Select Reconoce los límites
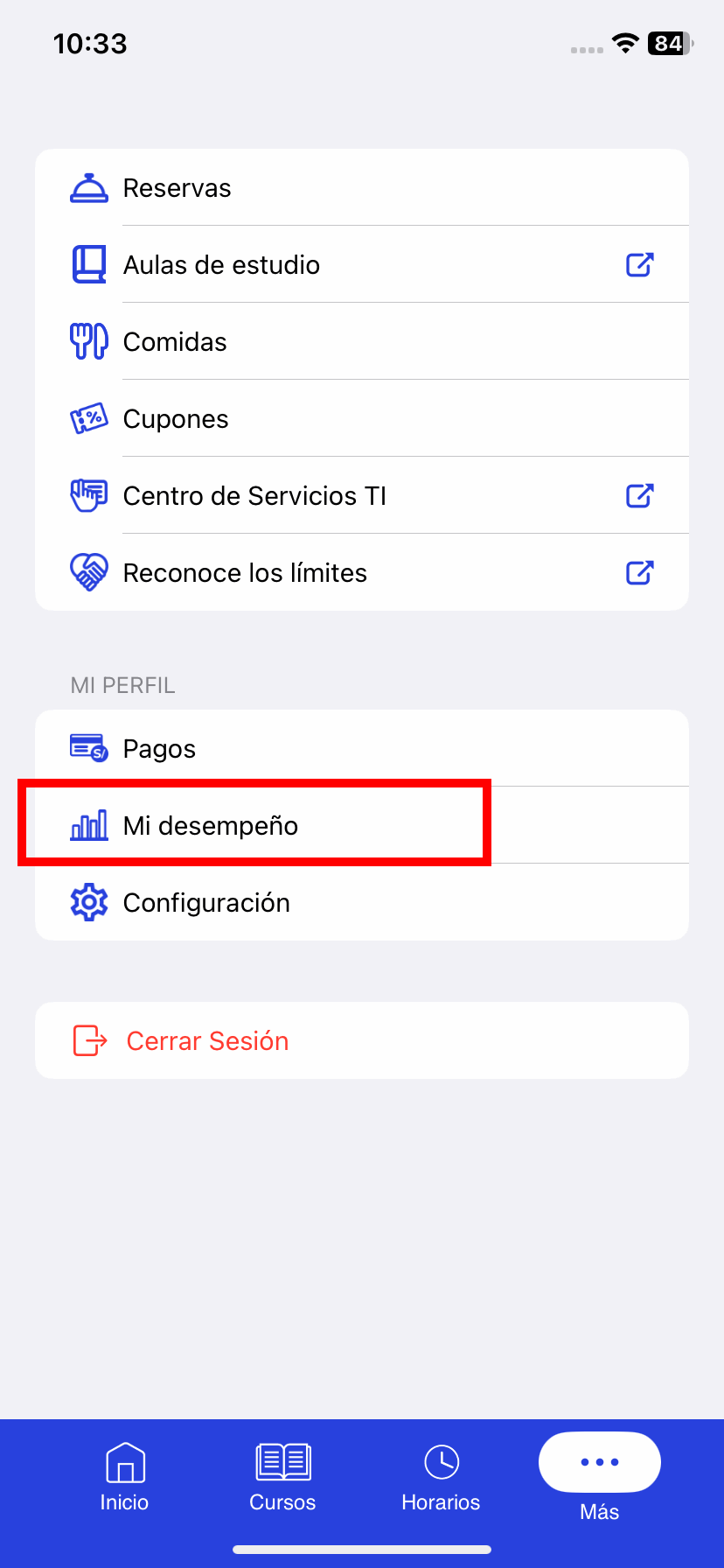Screen dimensions: 724x1568 click(361, 573)
